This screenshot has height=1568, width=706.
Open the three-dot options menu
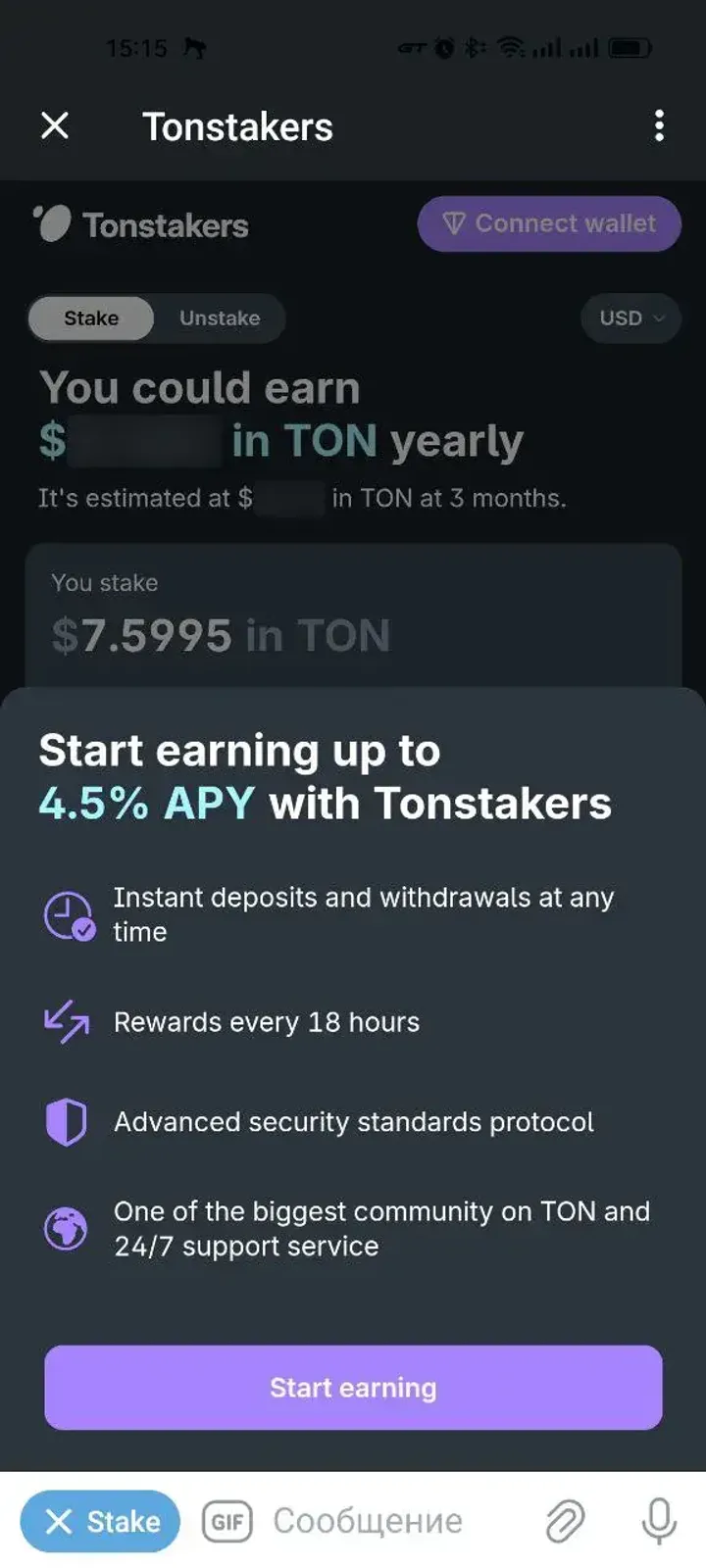pos(660,126)
